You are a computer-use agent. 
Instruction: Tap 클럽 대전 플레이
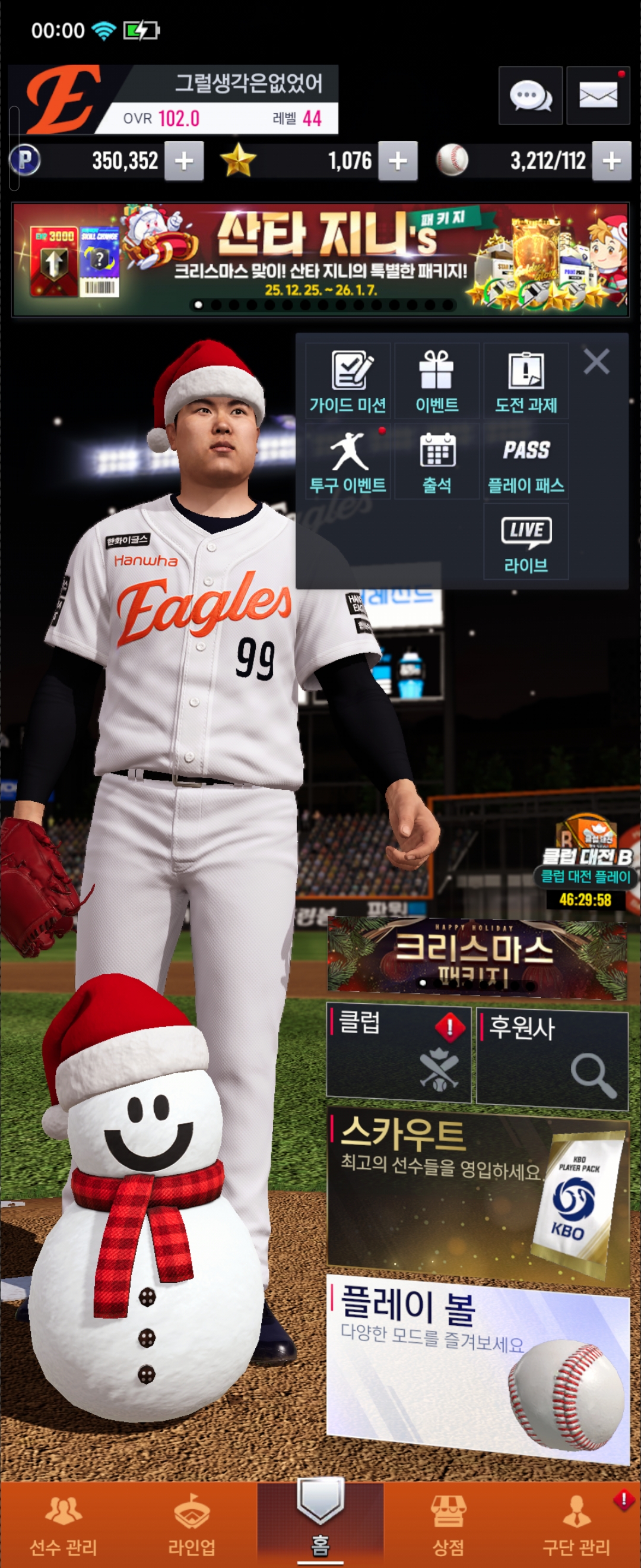pyautogui.click(x=586, y=876)
